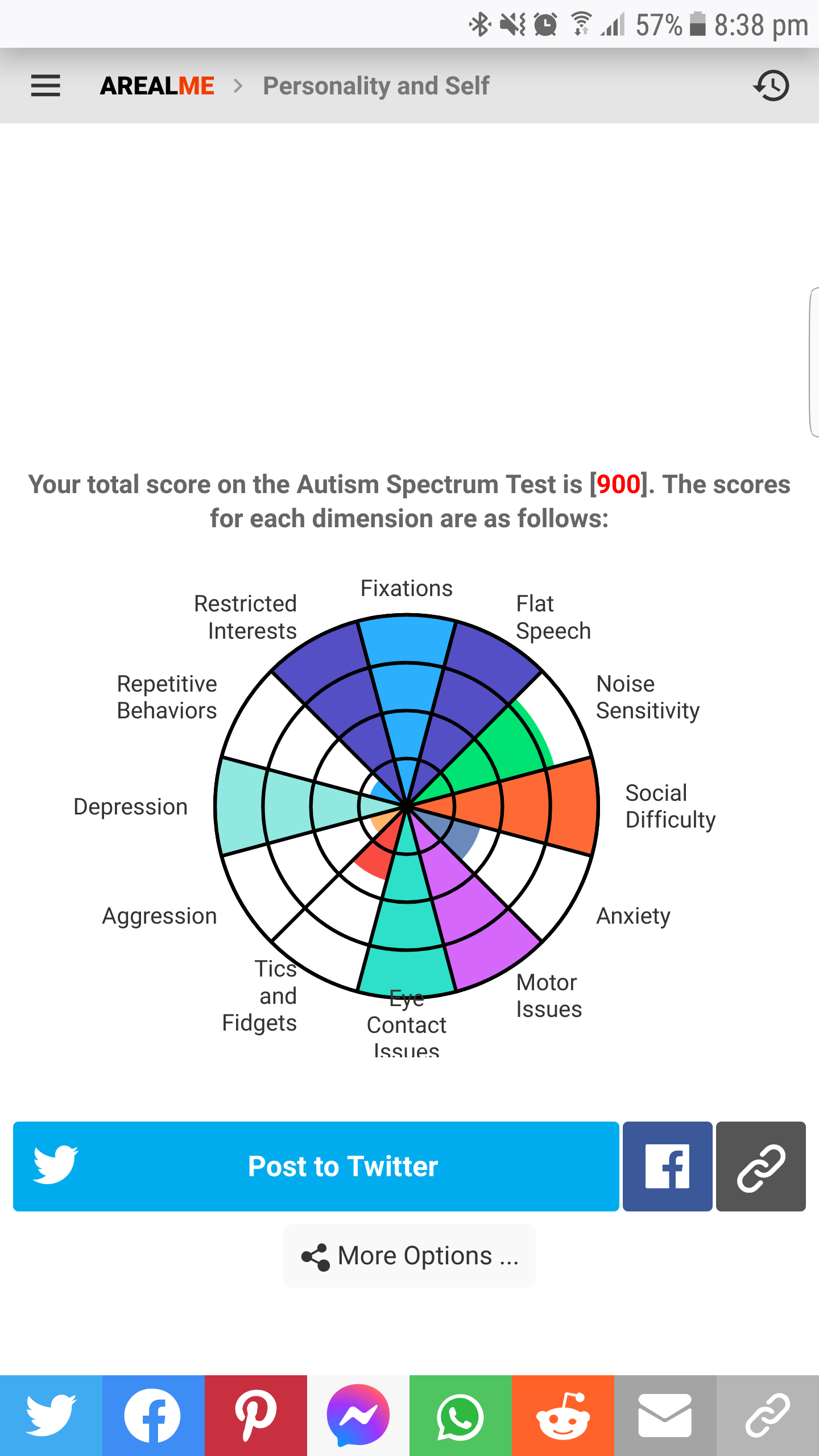Open the Personality and Self breadcrumb
This screenshot has height=1456, width=819.
pyautogui.click(x=376, y=86)
